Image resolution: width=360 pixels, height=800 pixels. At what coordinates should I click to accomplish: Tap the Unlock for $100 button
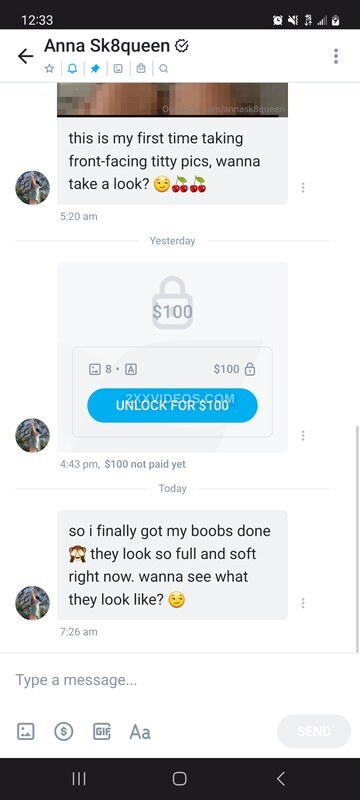click(x=172, y=405)
